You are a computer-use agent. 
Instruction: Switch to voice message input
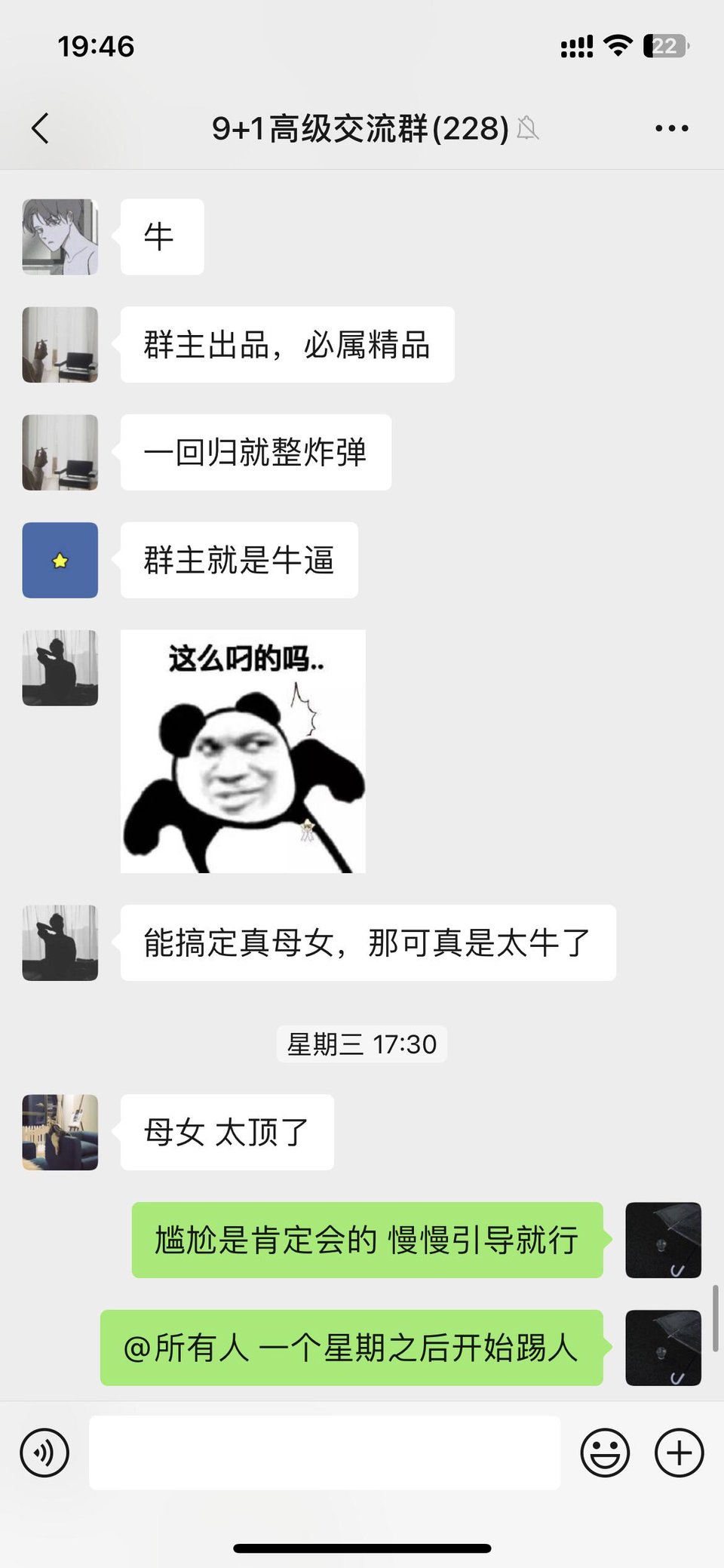pos(44,1453)
